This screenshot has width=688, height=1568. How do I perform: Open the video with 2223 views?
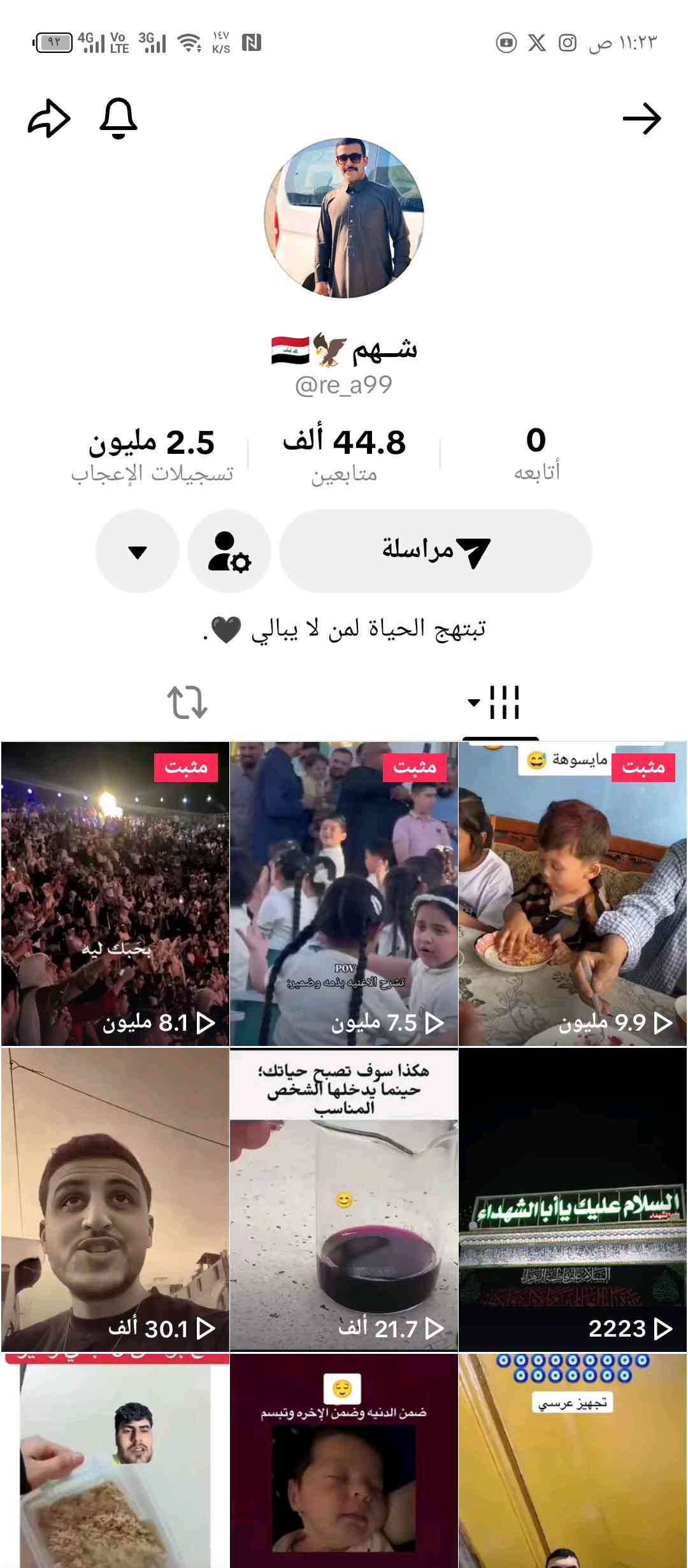572,1200
